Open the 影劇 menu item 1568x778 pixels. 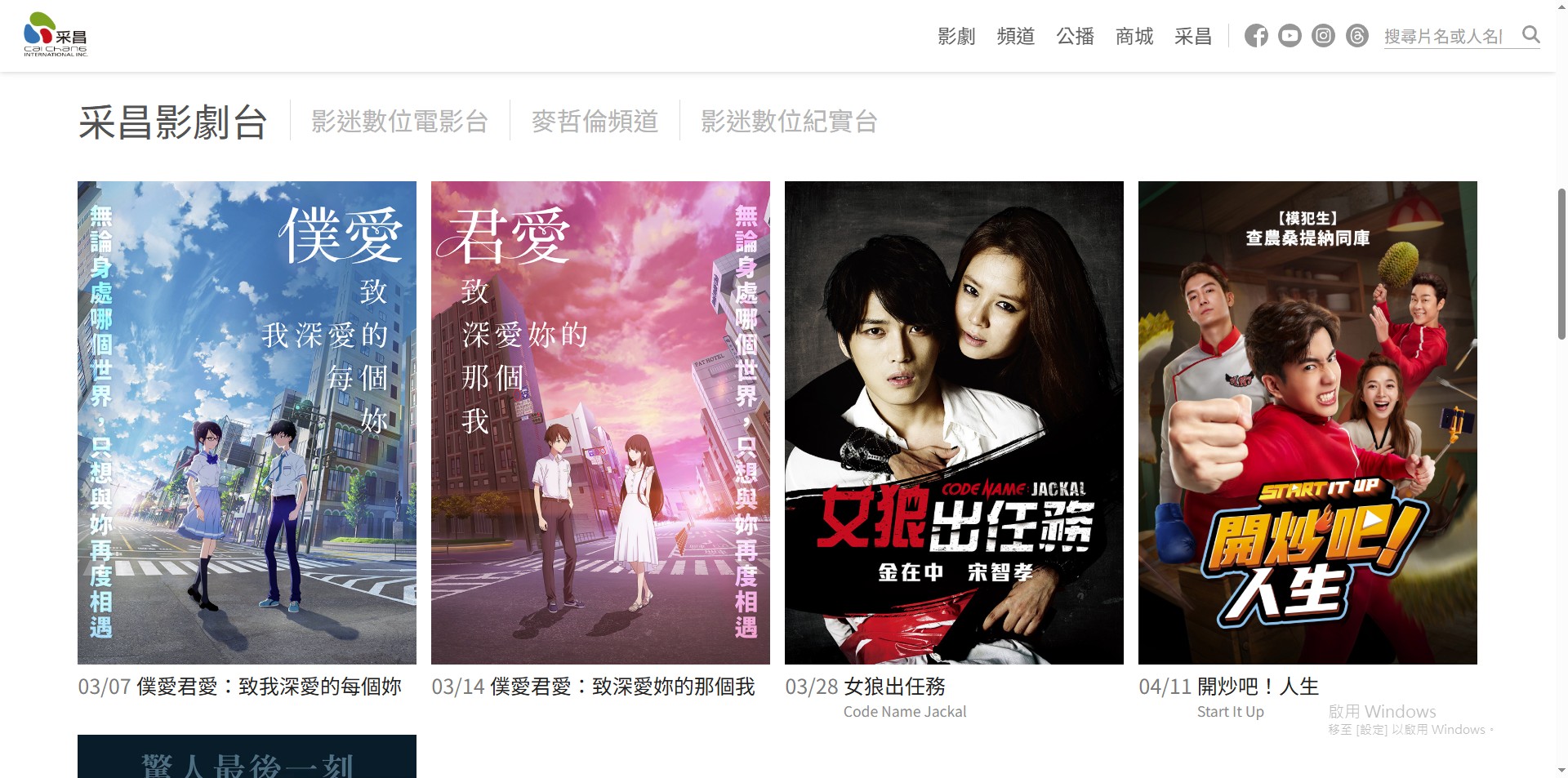[955, 36]
